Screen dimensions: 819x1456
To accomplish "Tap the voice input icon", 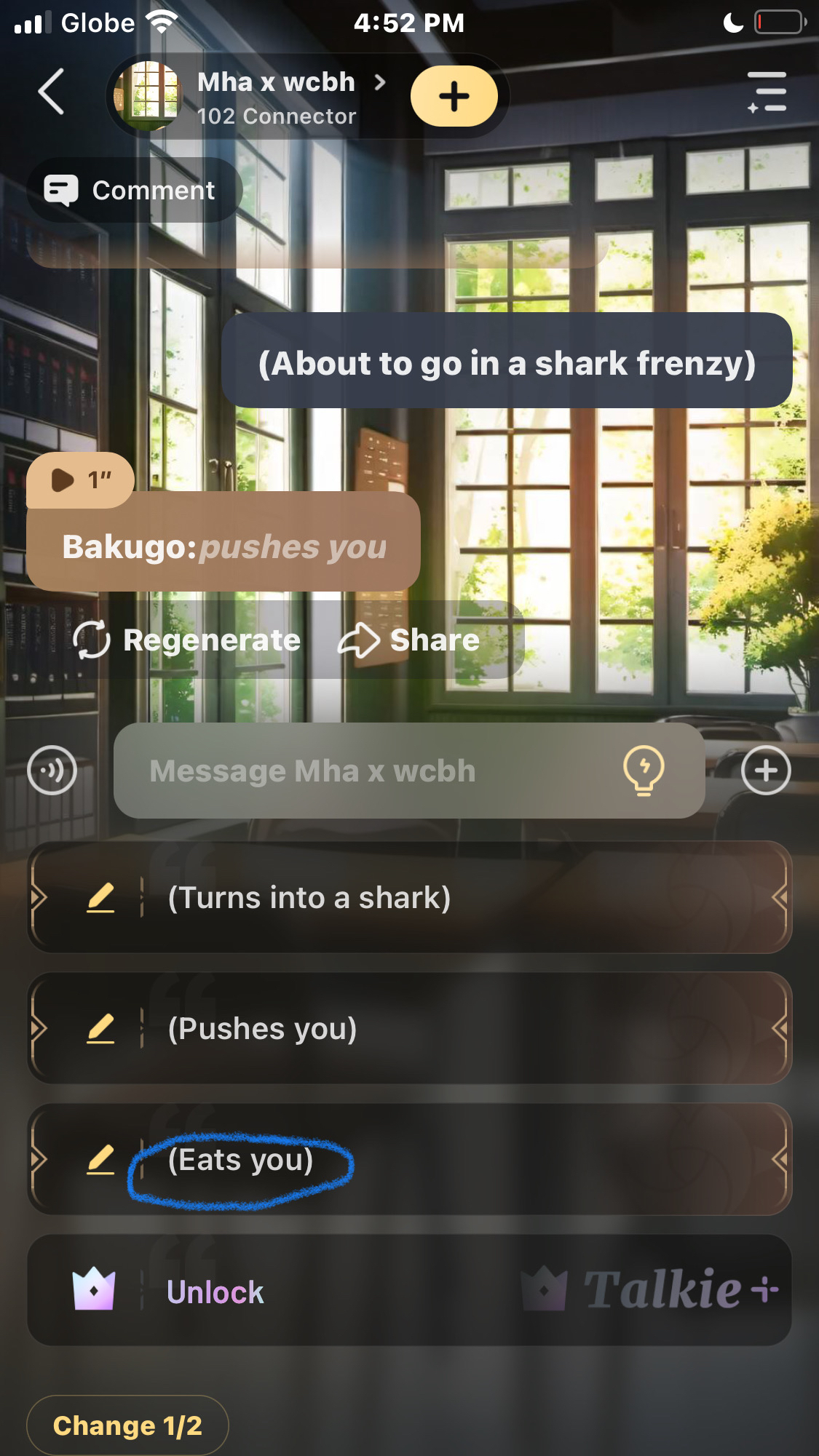I will [52, 771].
